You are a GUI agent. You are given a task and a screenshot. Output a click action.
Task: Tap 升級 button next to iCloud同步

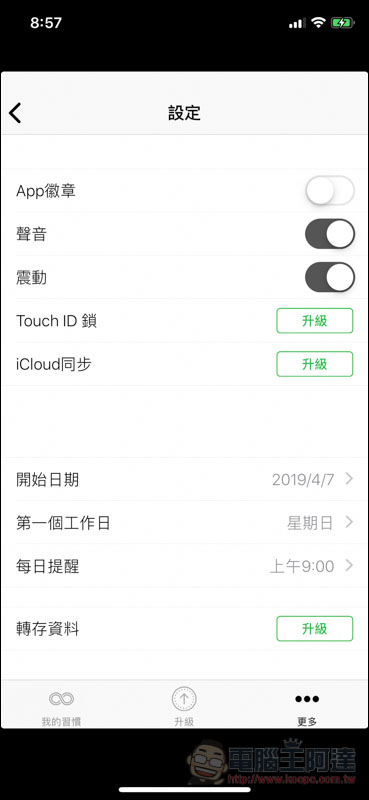[x=314, y=364]
